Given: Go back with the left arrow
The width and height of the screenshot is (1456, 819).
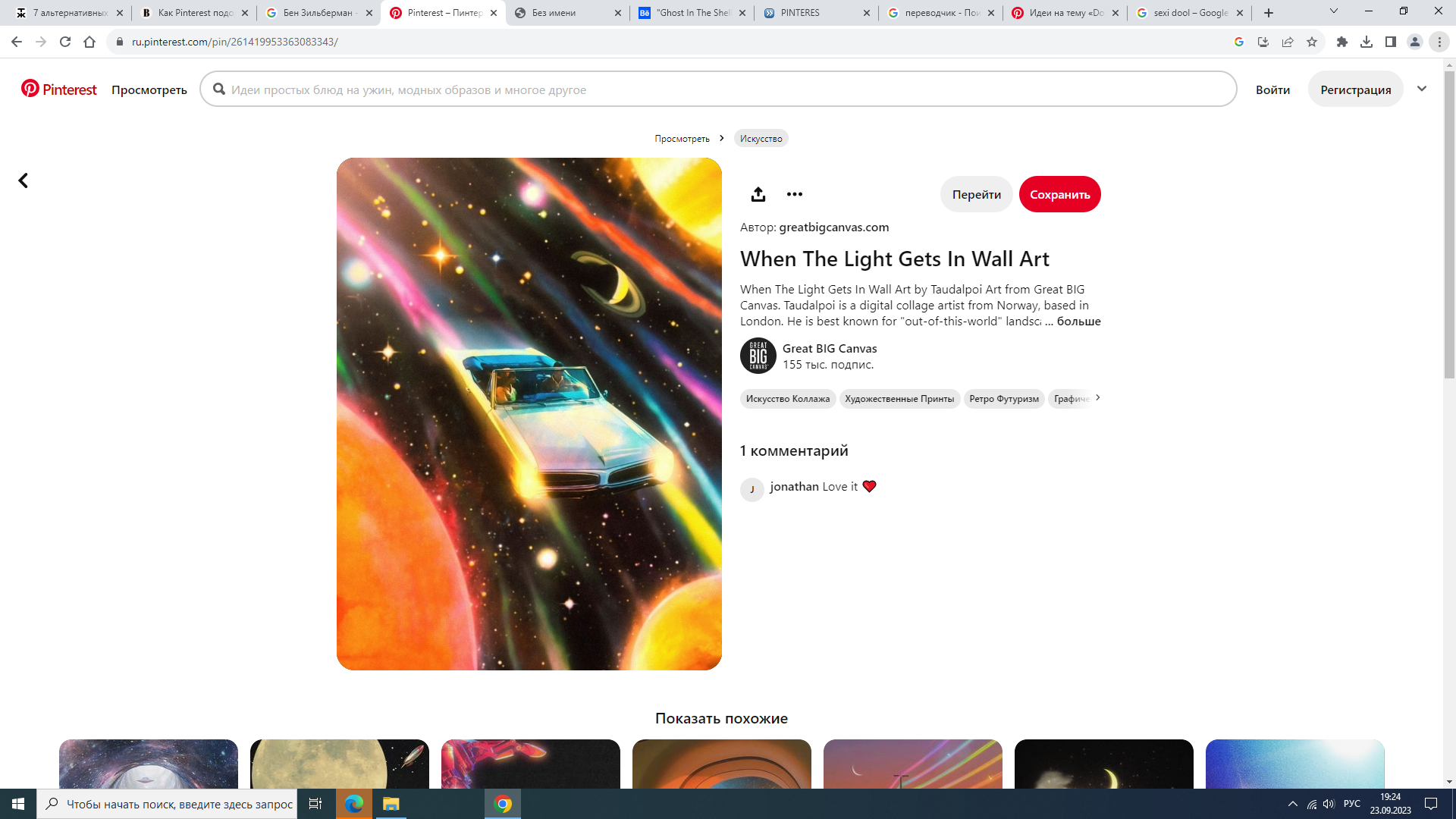Looking at the screenshot, I should [x=24, y=180].
